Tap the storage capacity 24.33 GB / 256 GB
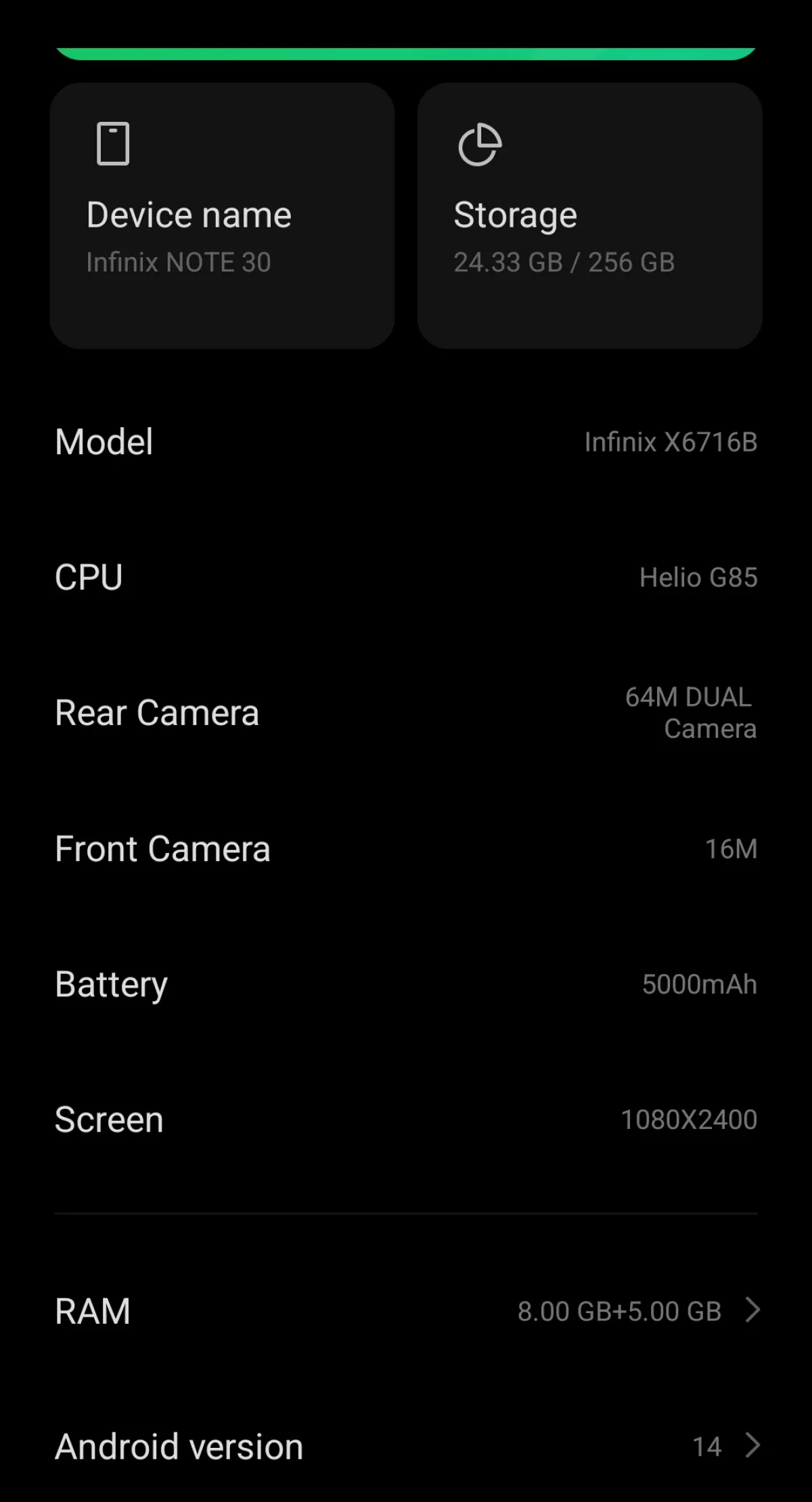 565,263
